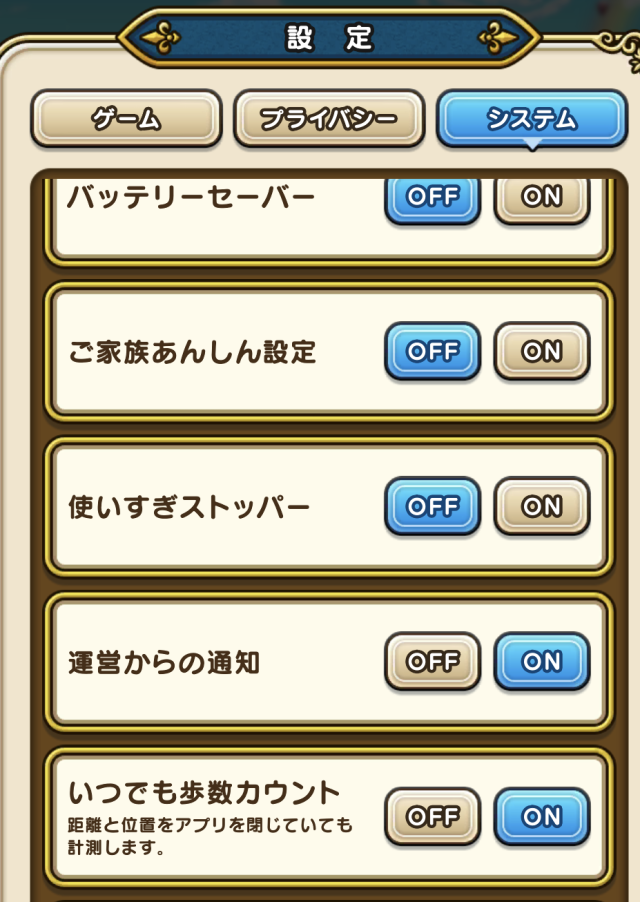Set バッテリーセーバー to OFF
640x902 pixels.
click(432, 199)
